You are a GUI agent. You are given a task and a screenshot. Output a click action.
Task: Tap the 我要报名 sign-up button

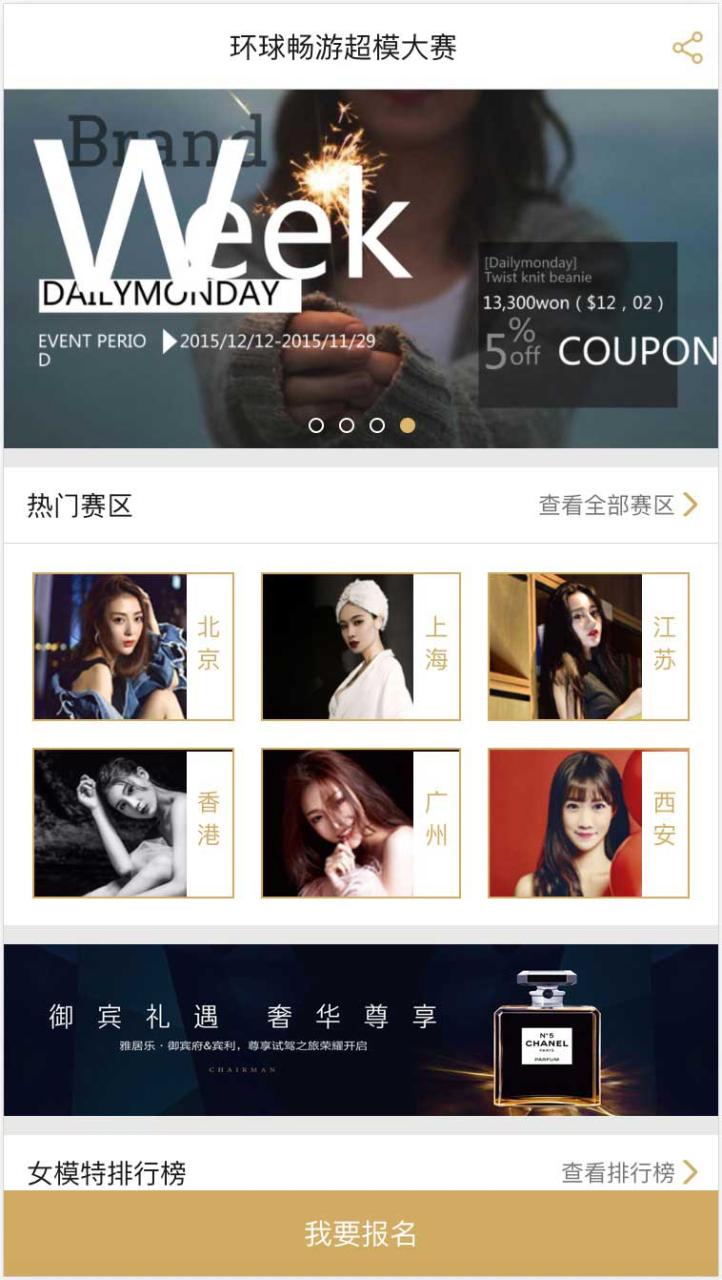pos(360,1234)
